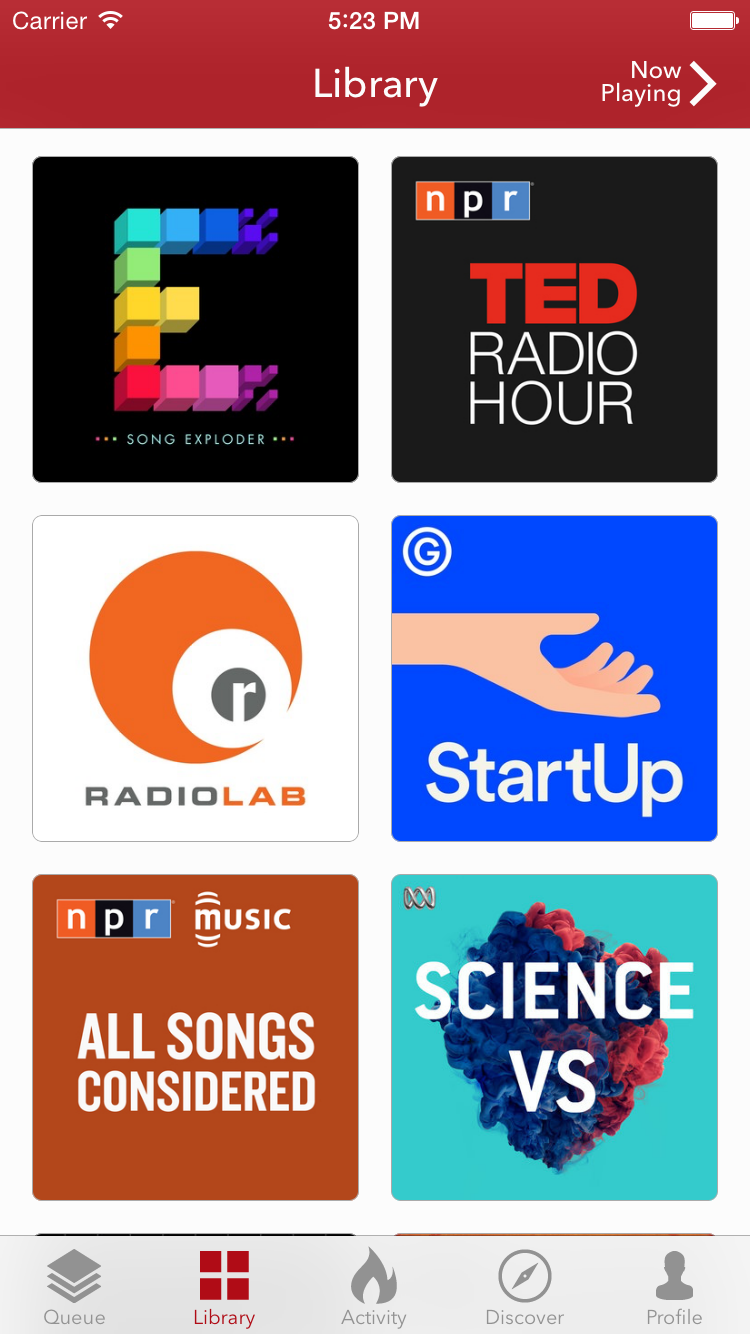Screen dimensions: 750x1334
Task: Open the Song Exploder podcast
Action: tap(195, 319)
